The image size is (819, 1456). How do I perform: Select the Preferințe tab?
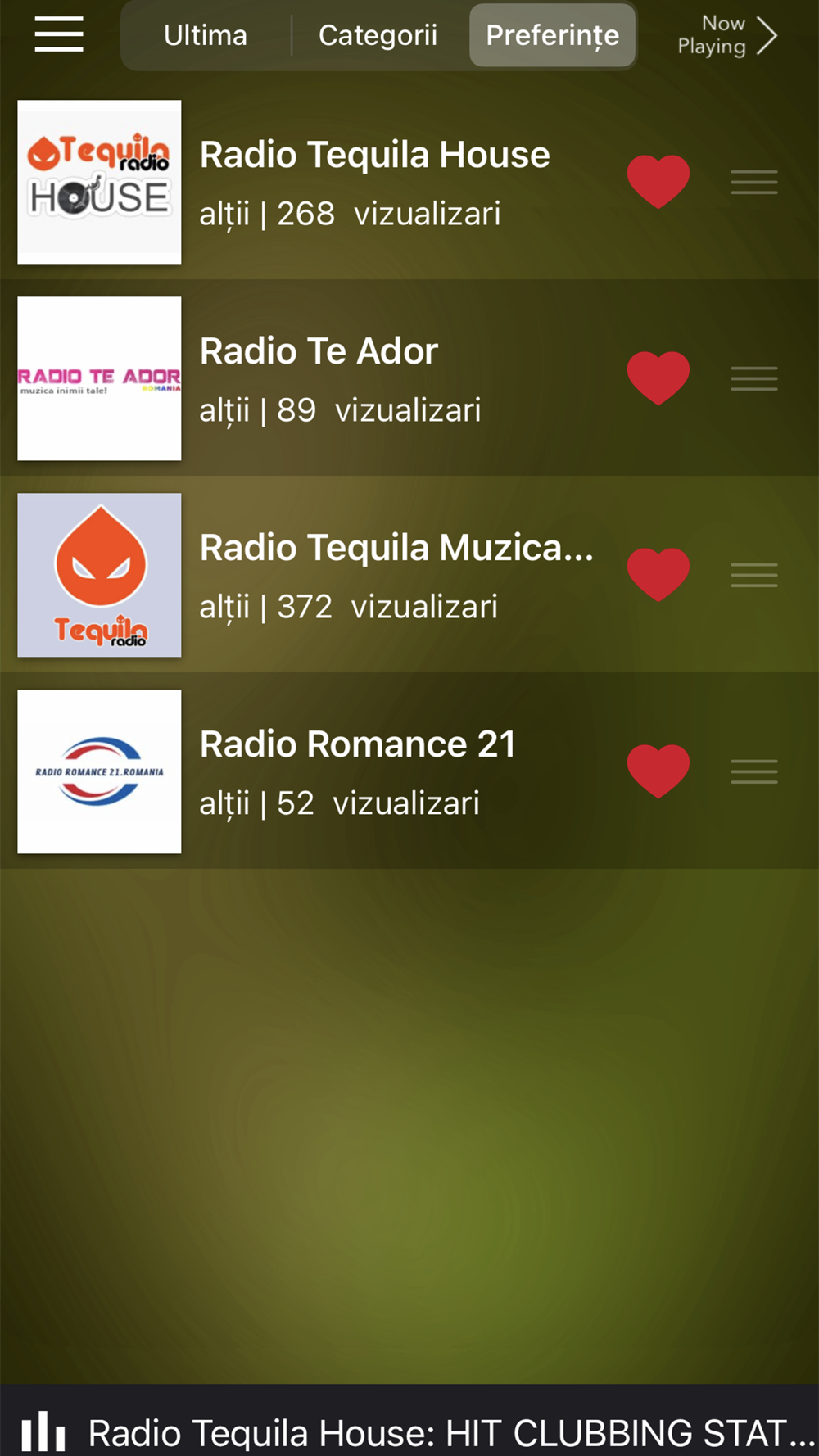pyautogui.click(x=553, y=35)
